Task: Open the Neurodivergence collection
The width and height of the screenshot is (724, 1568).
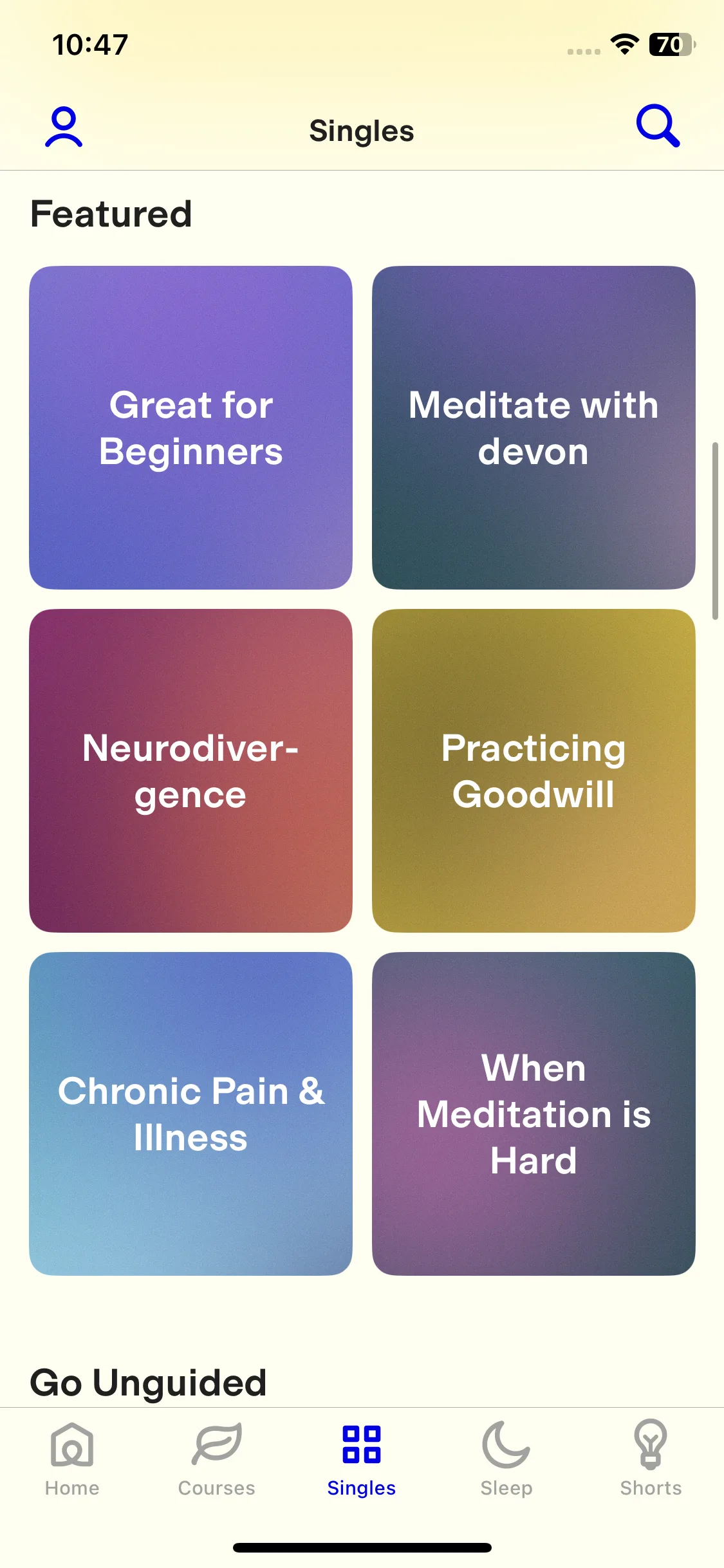Action: pos(190,770)
